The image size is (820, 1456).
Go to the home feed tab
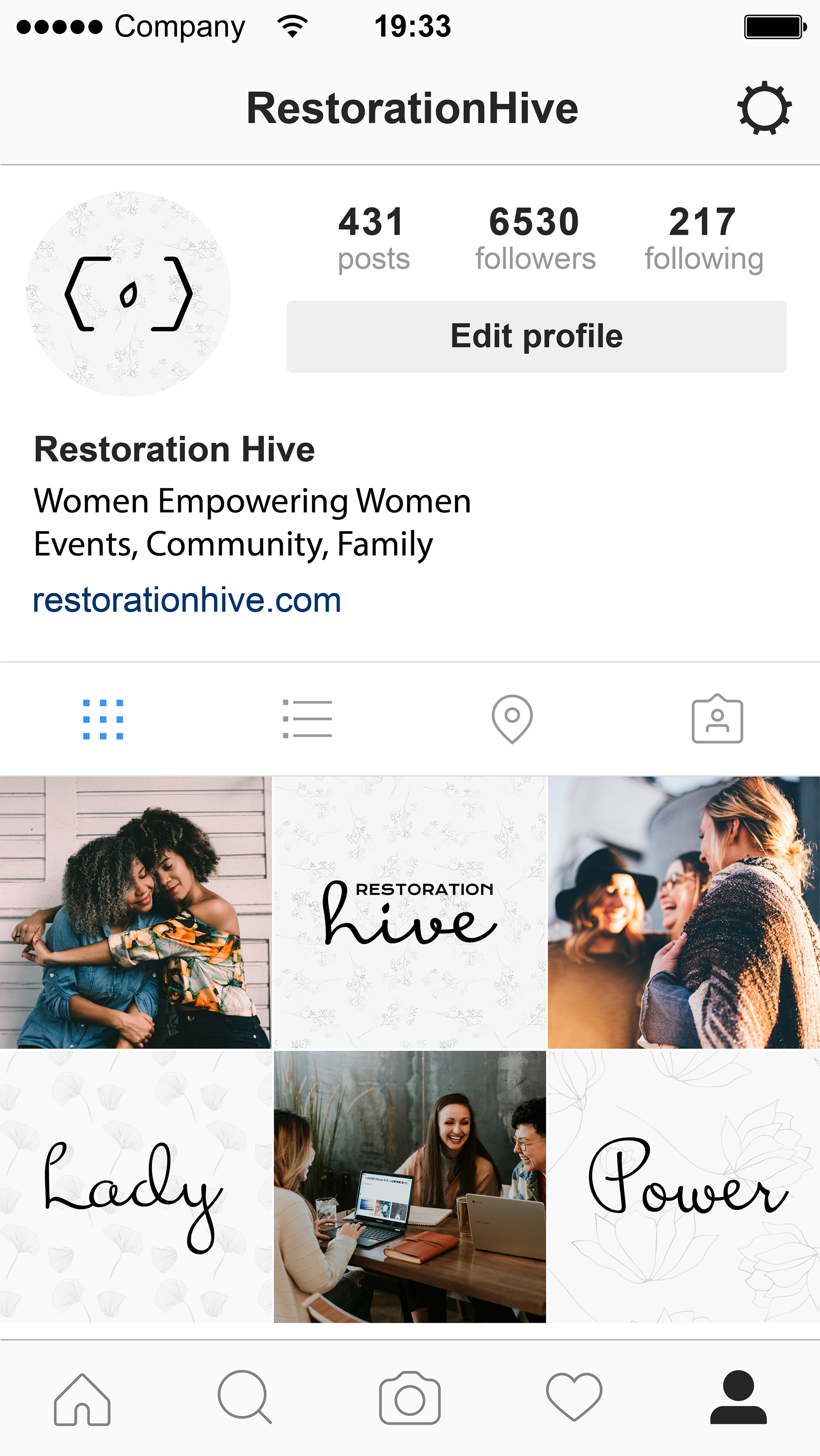coord(82,1400)
